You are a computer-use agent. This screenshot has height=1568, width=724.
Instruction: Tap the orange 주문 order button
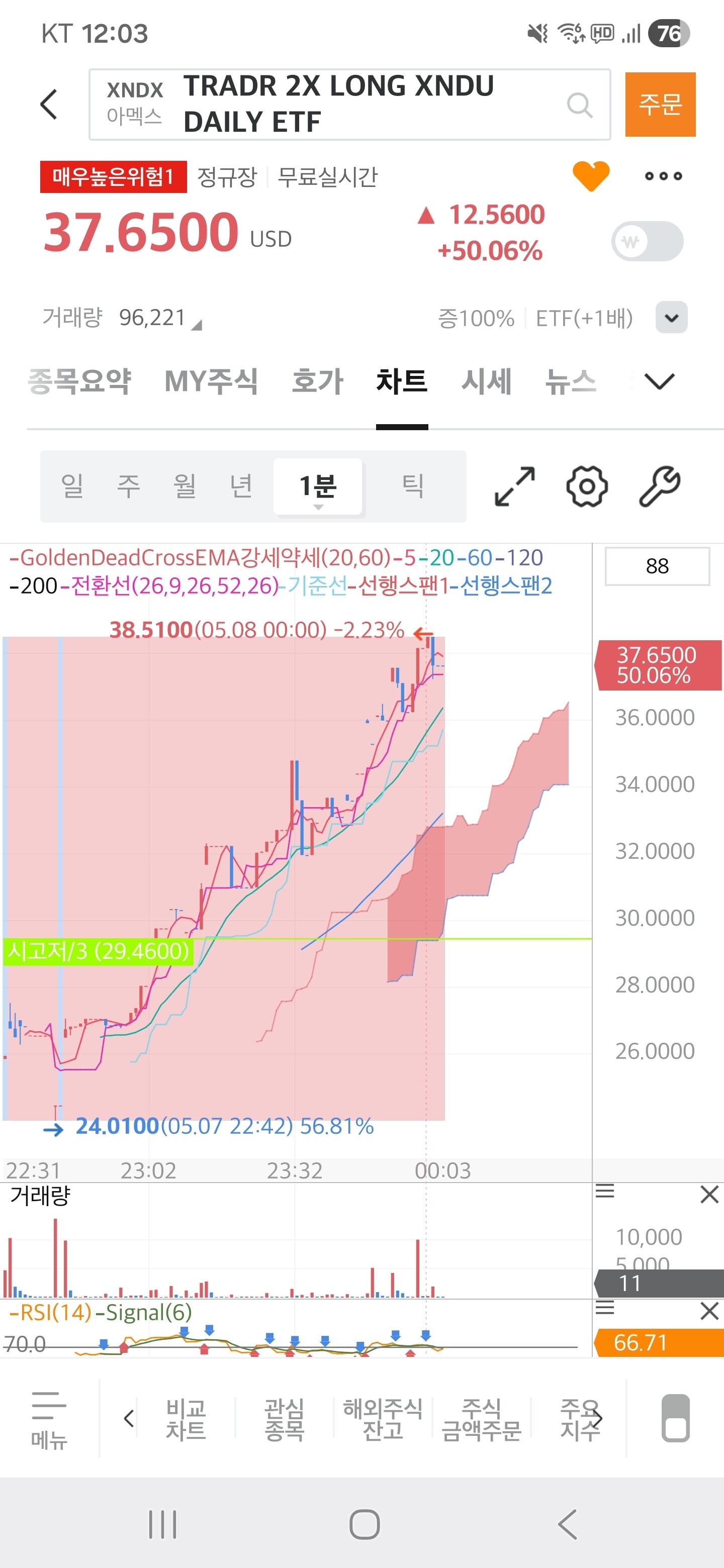click(660, 104)
